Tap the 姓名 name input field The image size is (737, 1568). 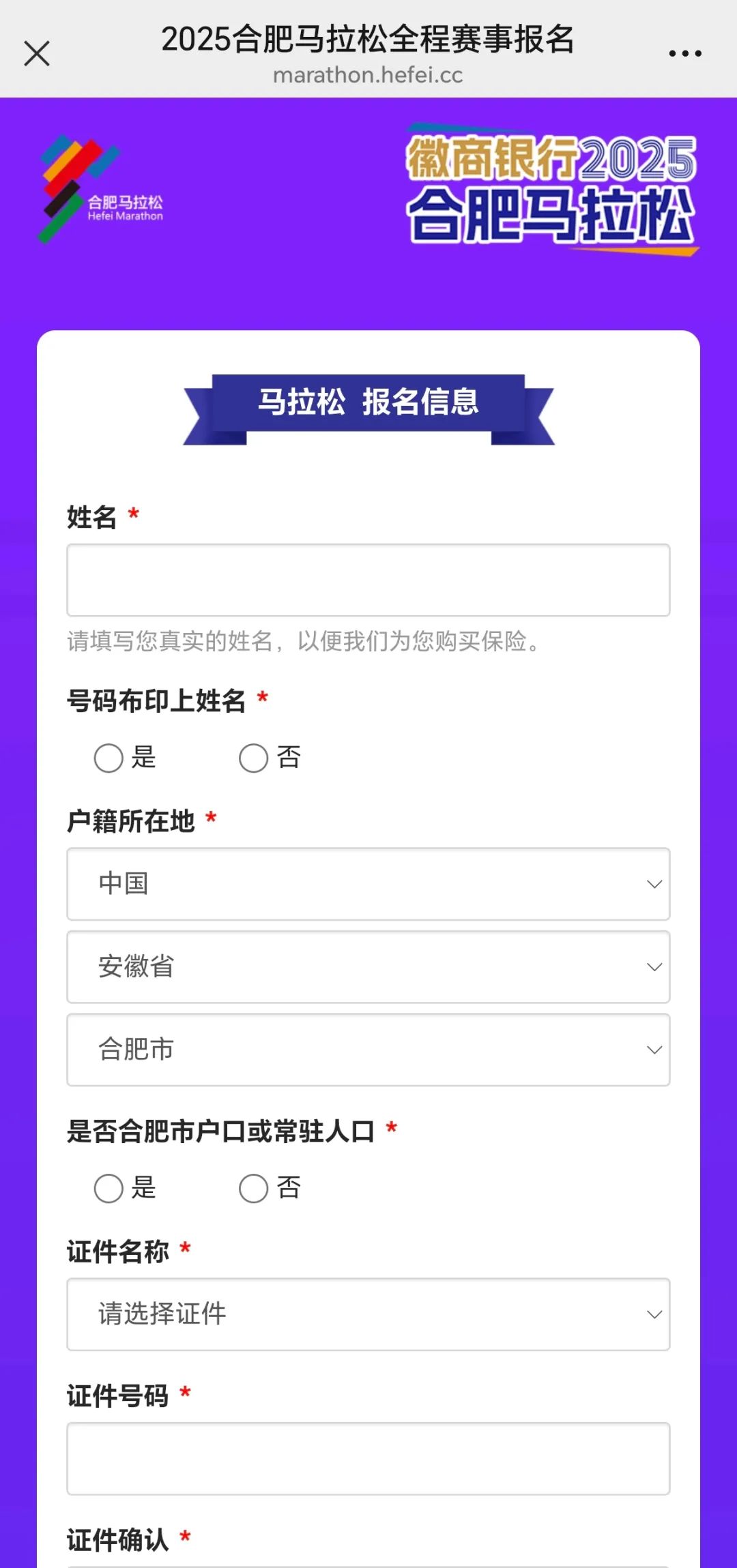(x=368, y=580)
